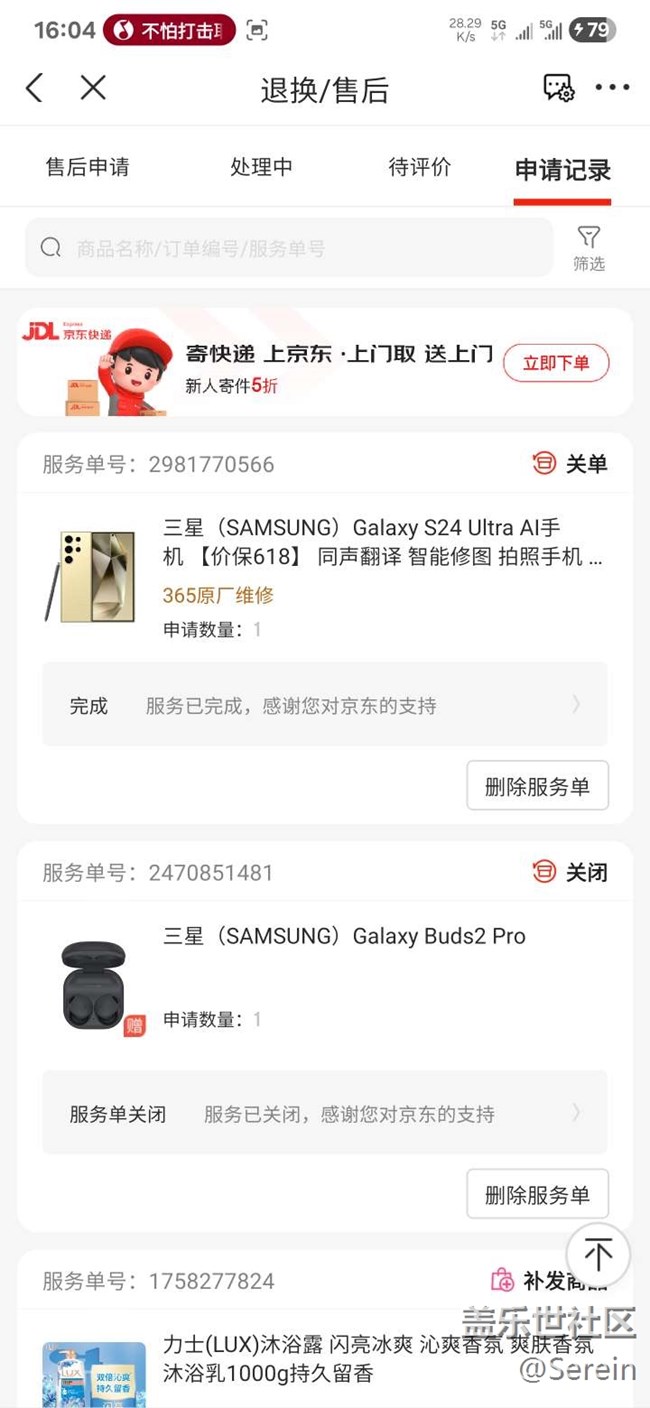Switch to the 处理中 tab

261,167
